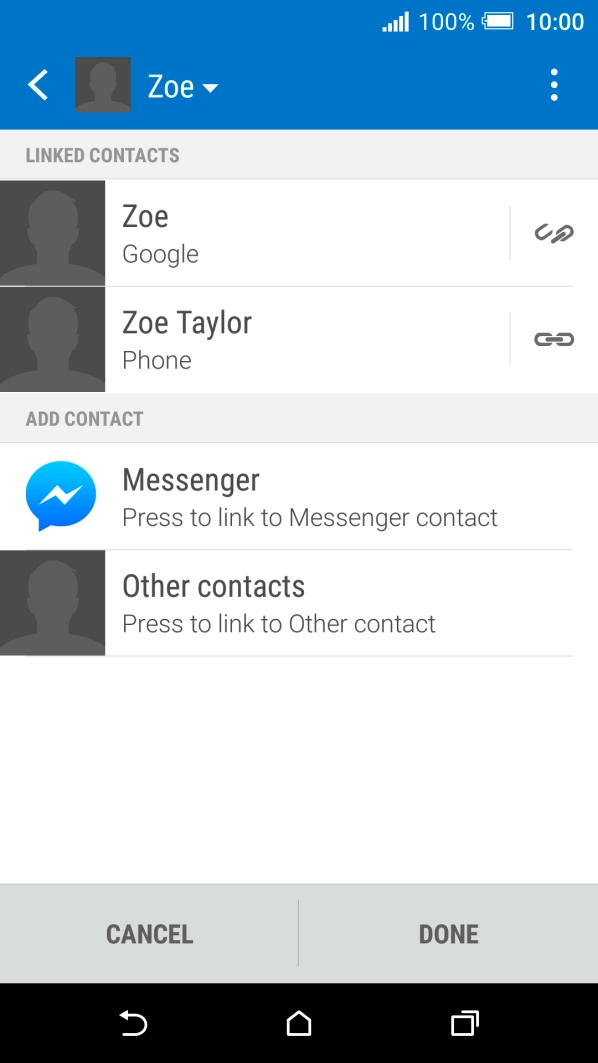Confirm with the Done button
Screen dimensions: 598x1063
[449, 934]
